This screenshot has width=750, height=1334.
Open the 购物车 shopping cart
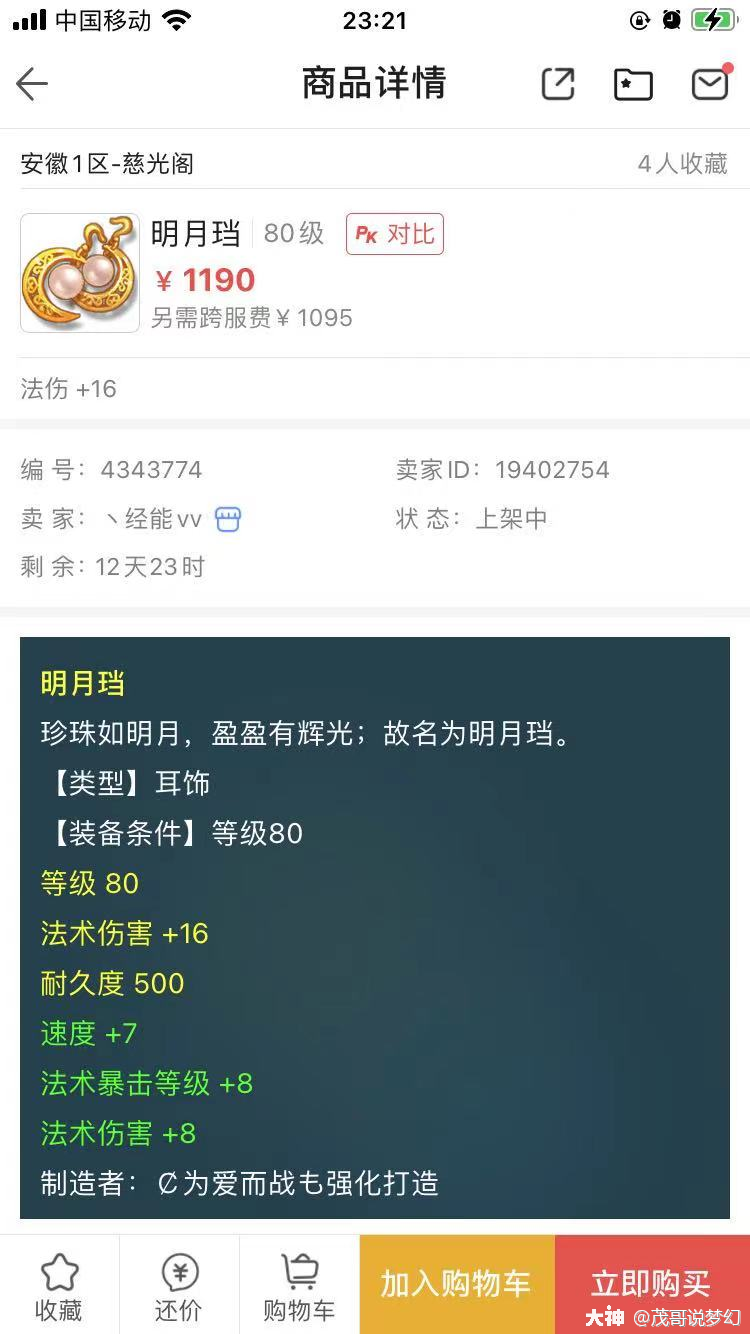coord(299,1285)
